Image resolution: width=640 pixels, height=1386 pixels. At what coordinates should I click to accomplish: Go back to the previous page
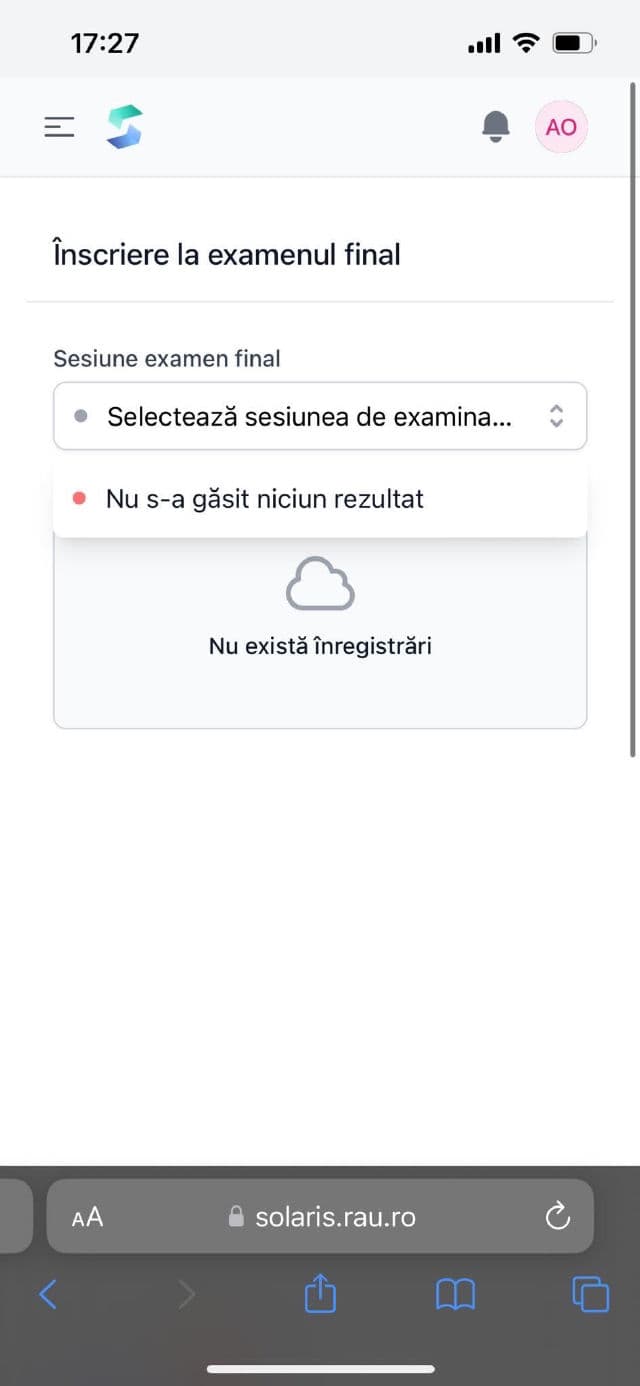(48, 1295)
